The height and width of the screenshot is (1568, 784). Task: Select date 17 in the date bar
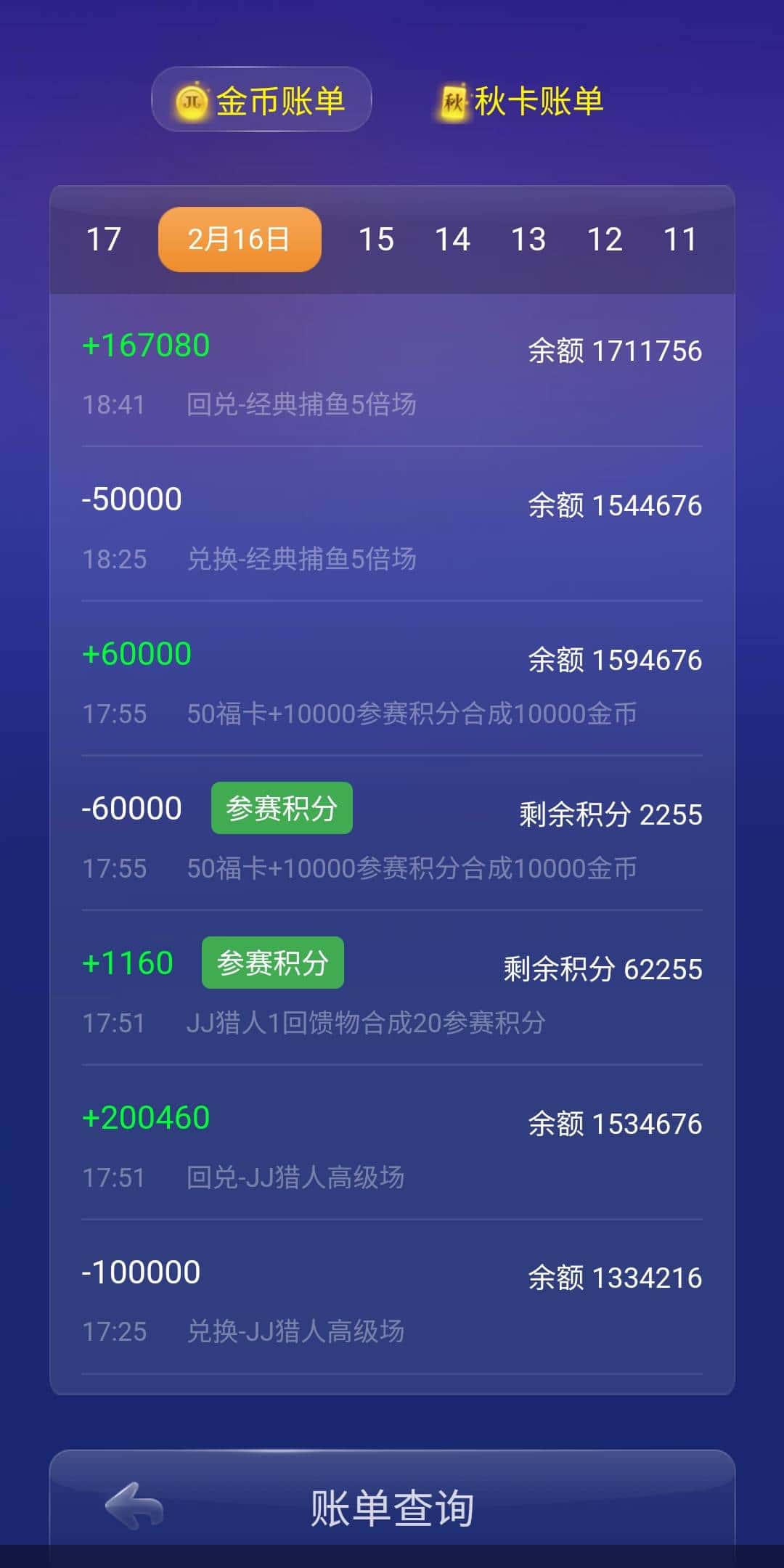click(x=103, y=238)
